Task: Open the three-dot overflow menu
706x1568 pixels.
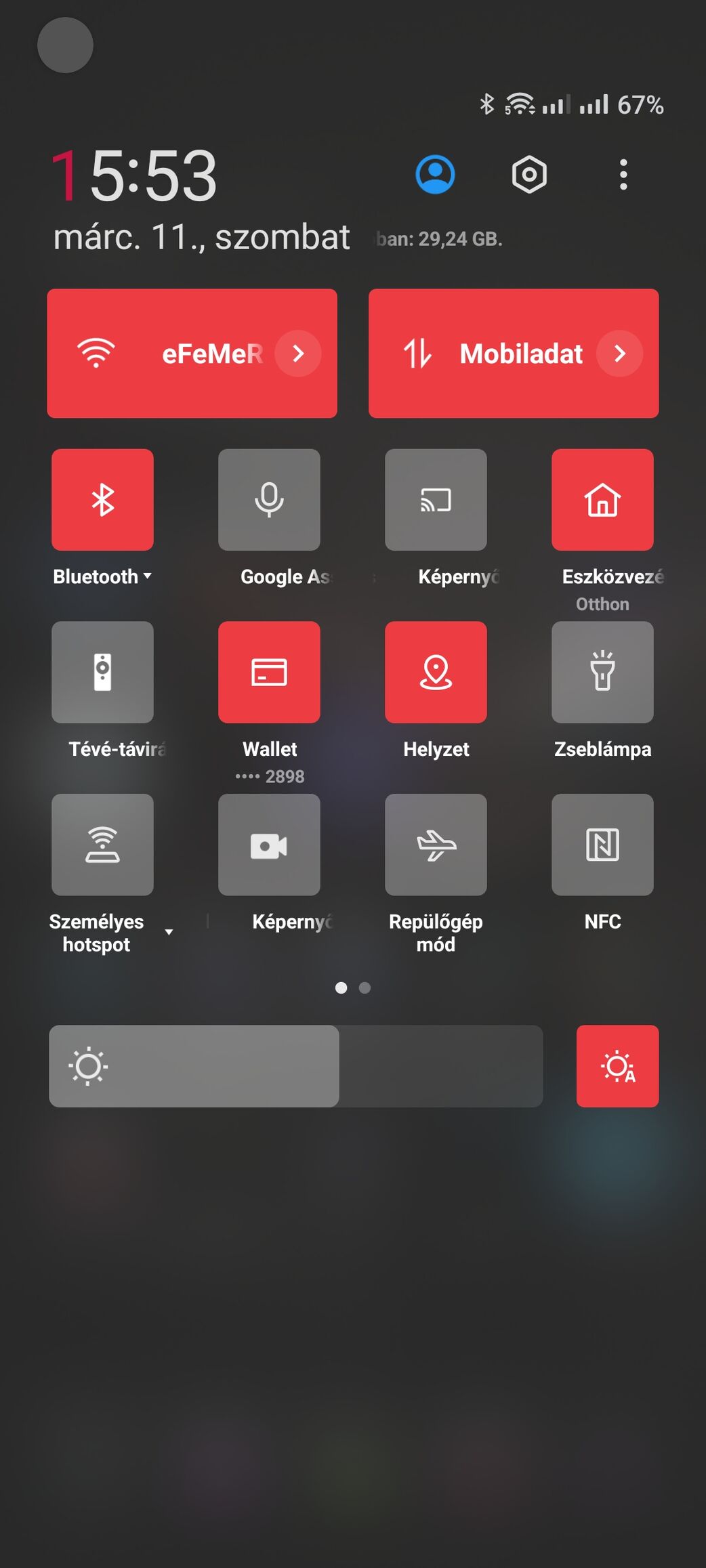Action: click(x=623, y=175)
